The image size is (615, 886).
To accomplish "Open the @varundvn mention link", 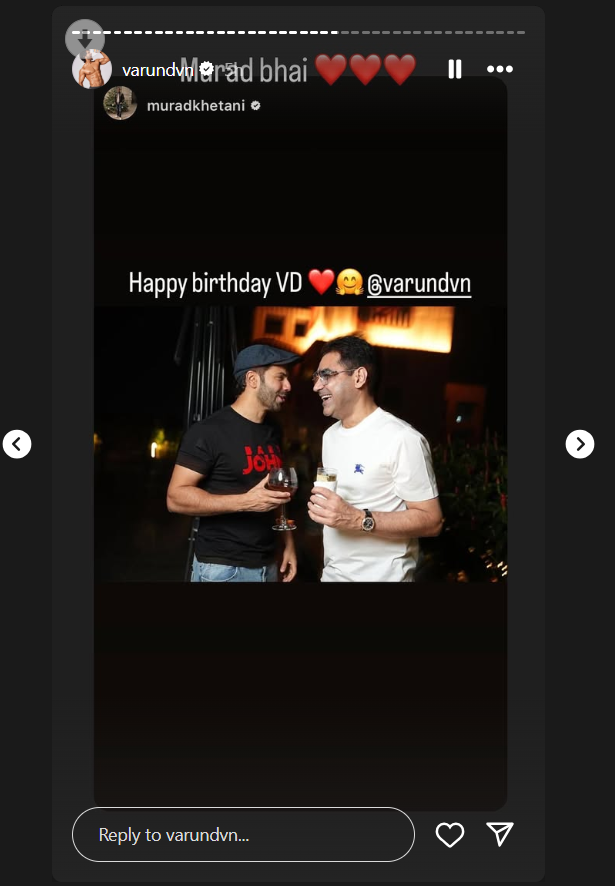I will point(419,283).
